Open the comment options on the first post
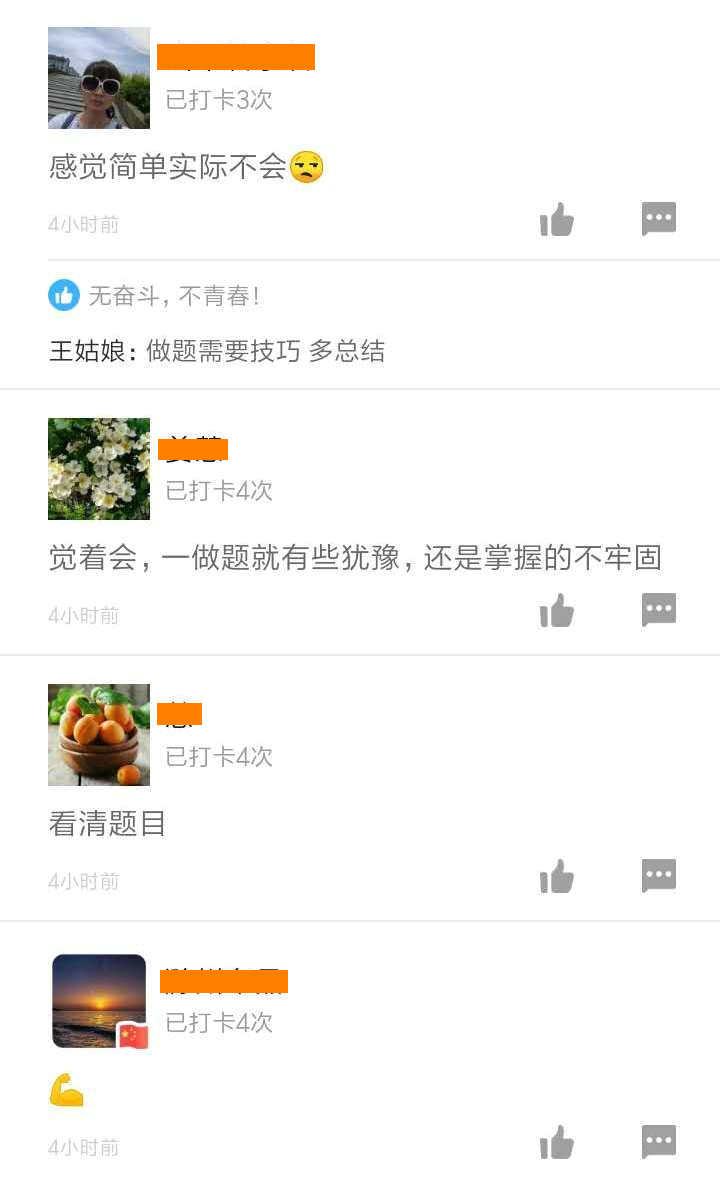The image size is (720, 1185). tap(659, 219)
